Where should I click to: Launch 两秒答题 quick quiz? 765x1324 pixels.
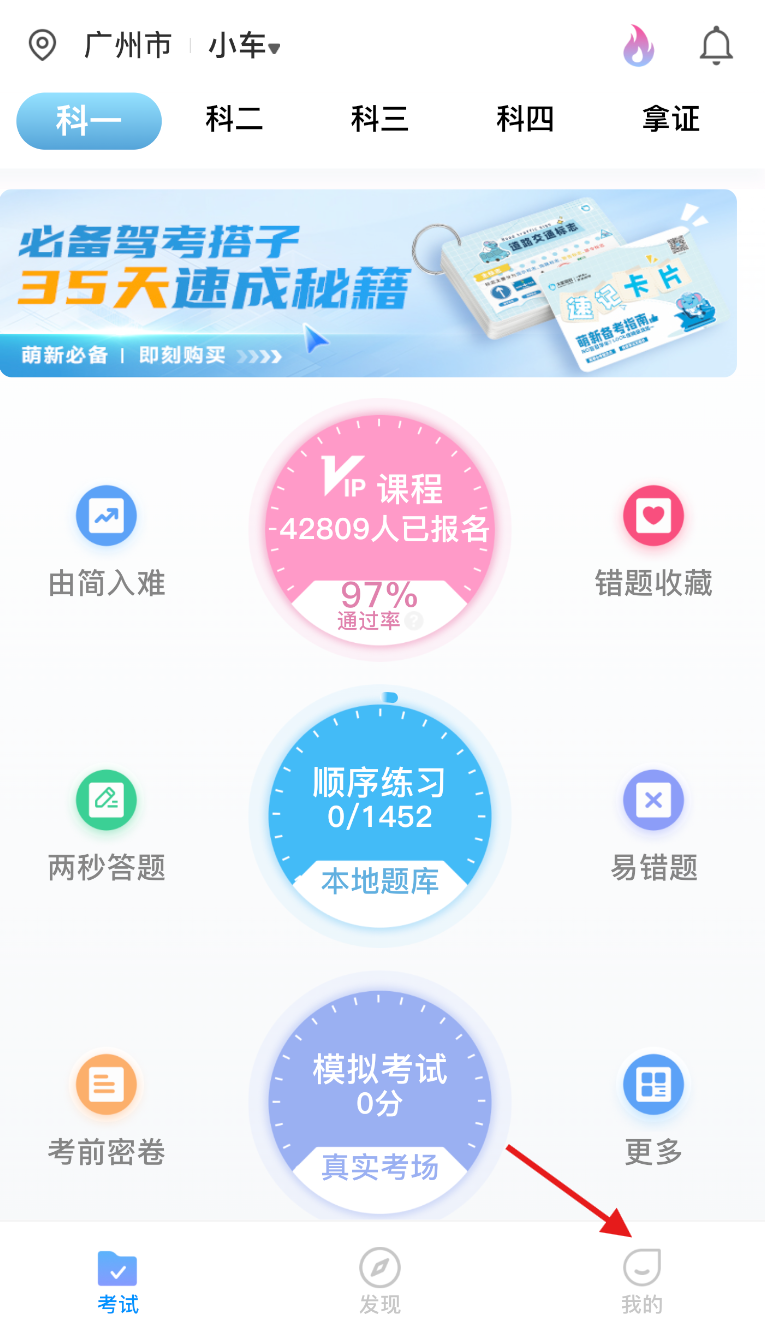click(106, 825)
